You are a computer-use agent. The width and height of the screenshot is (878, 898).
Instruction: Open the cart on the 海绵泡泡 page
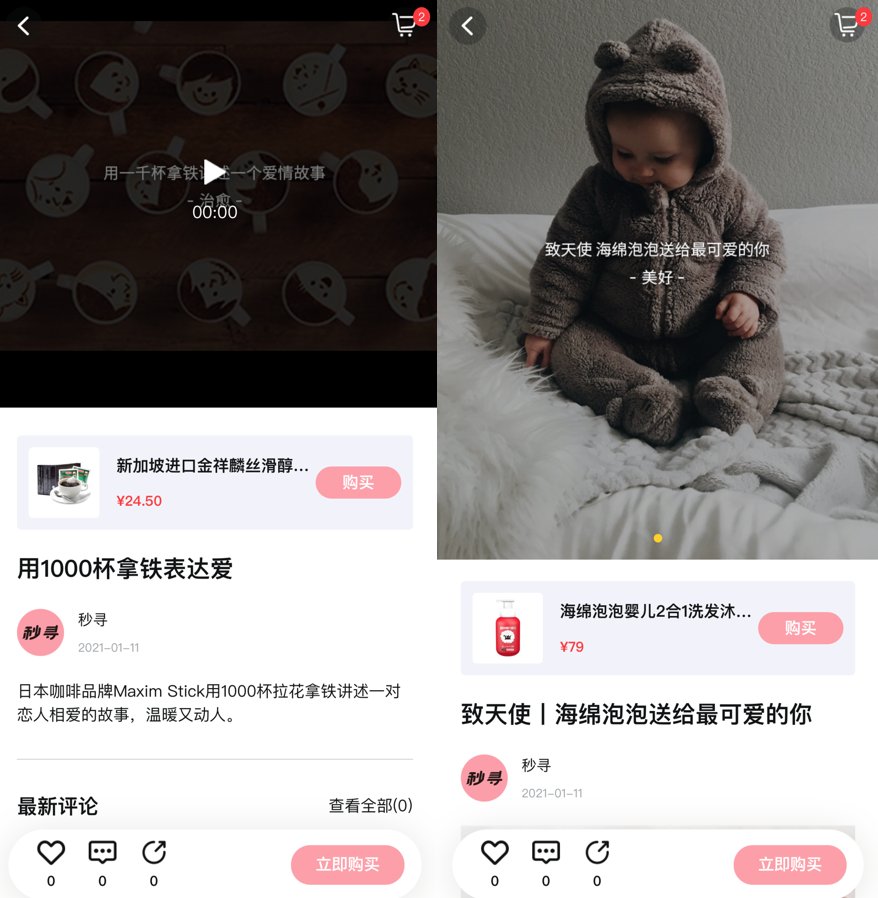848,25
